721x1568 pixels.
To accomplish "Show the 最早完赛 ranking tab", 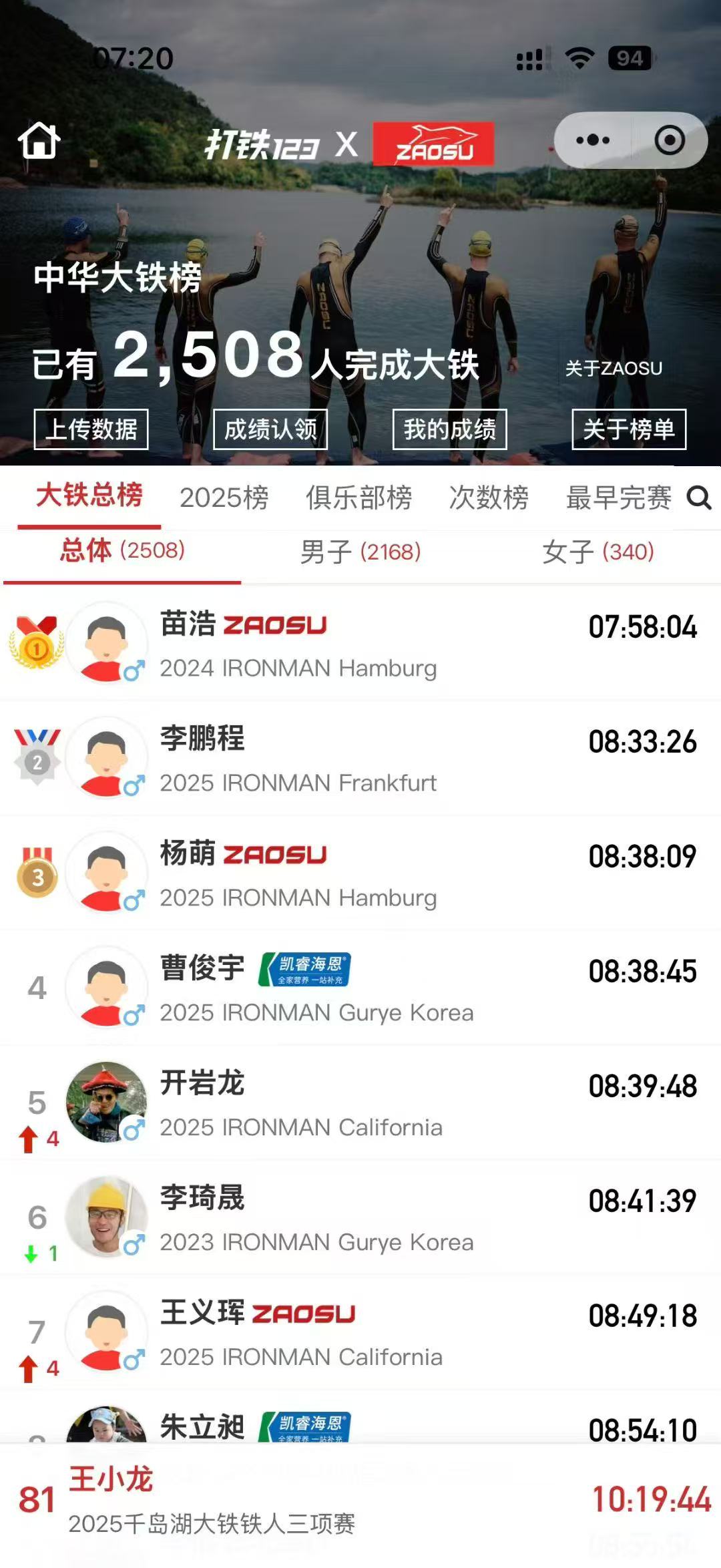I will click(x=618, y=498).
